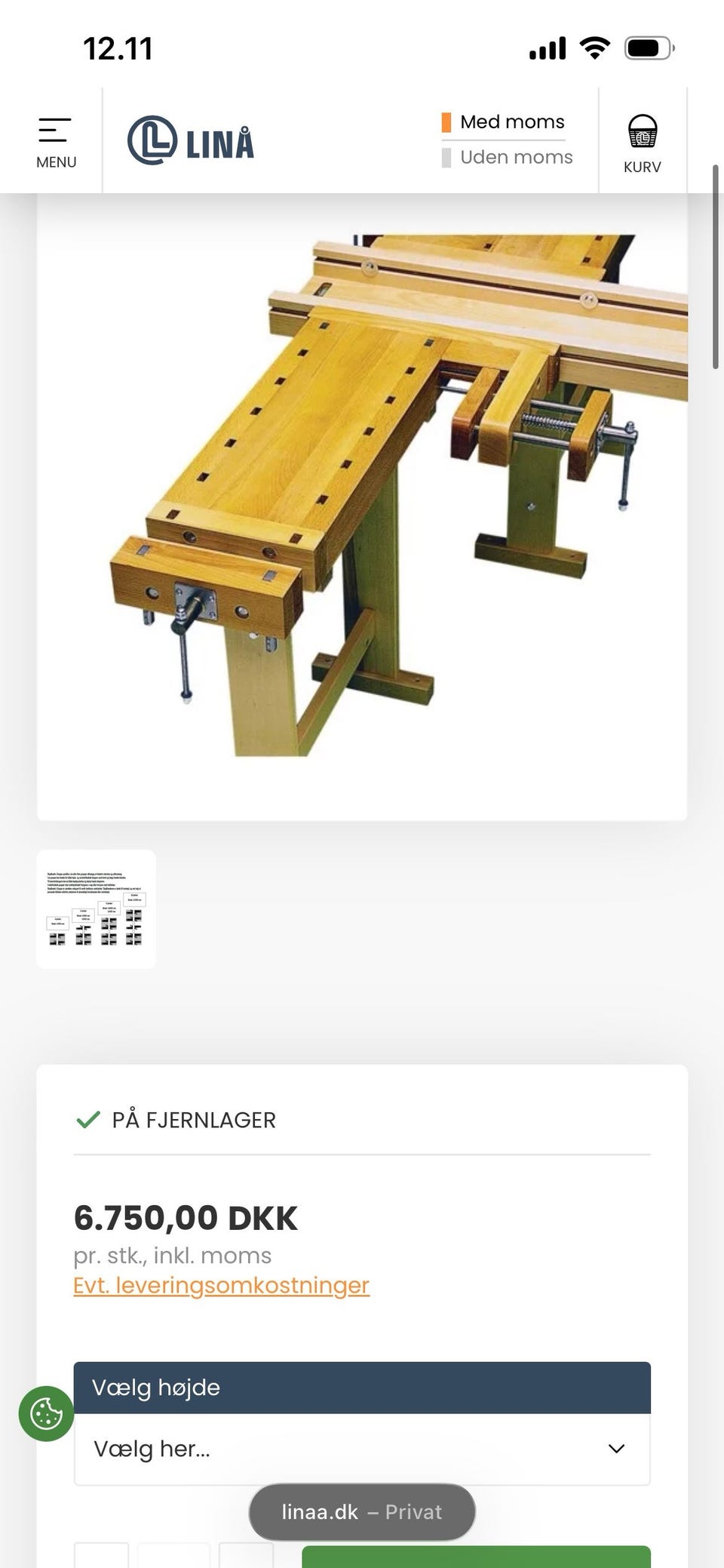
Task: Open the linaa.dk address bar pill
Action: click(x=362, y=1511)
